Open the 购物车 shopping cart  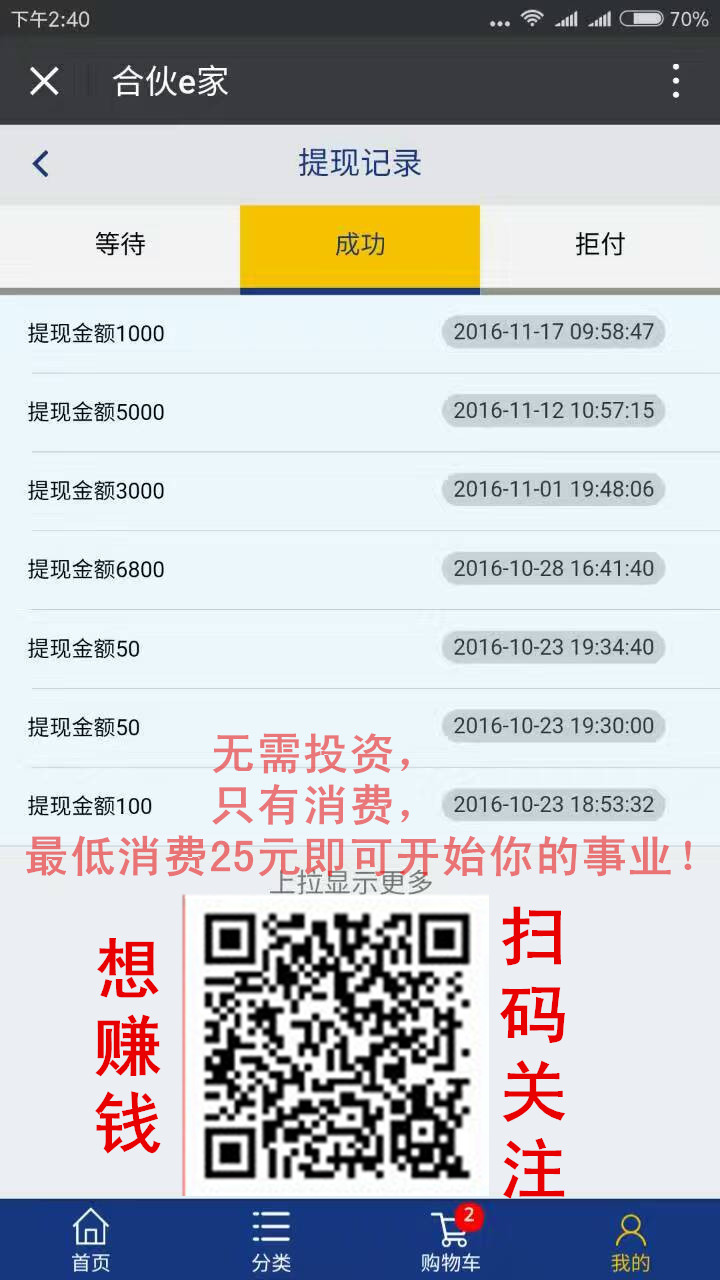(450, 1240)
